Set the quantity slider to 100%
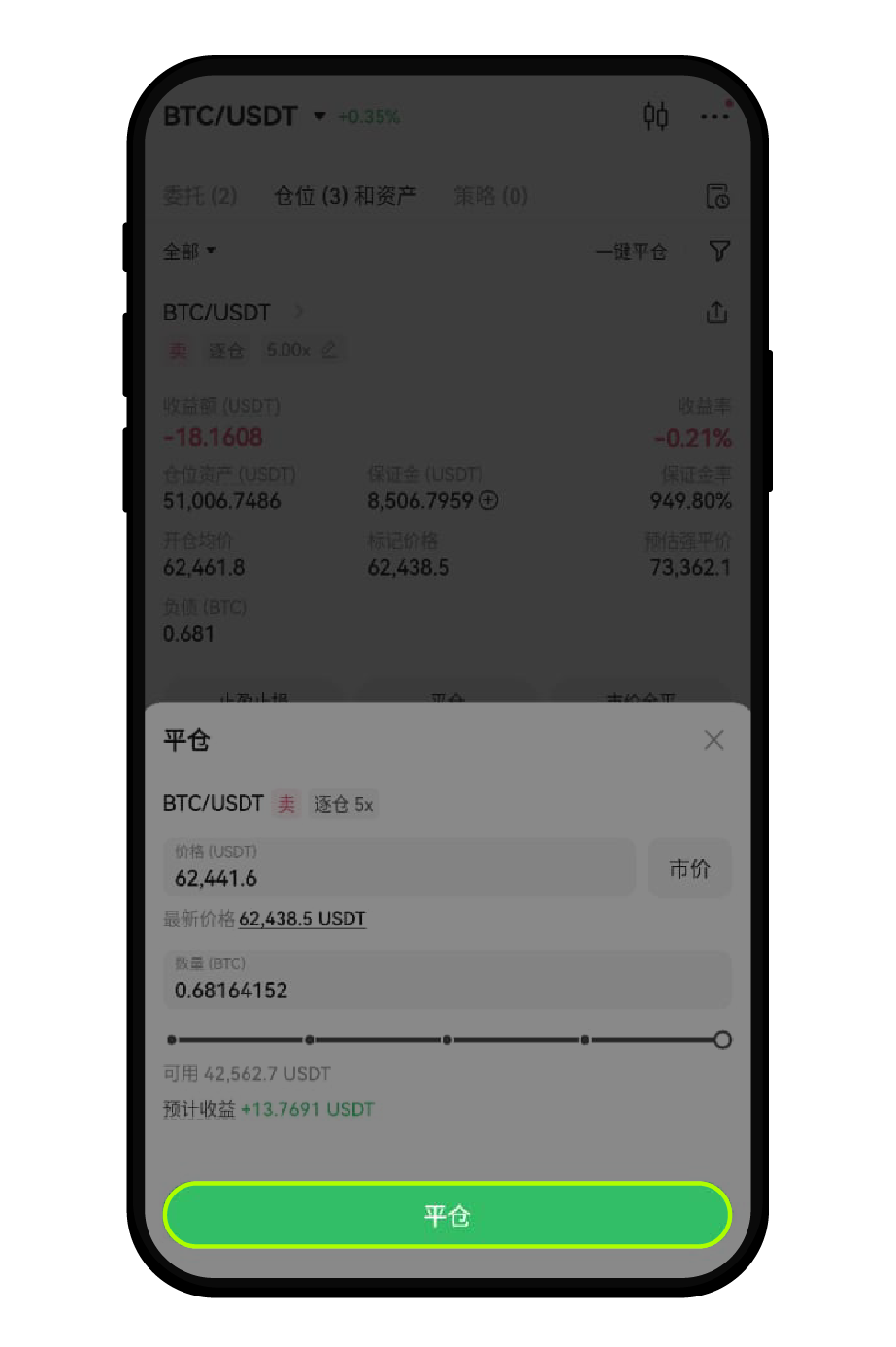 point(721,1040)
